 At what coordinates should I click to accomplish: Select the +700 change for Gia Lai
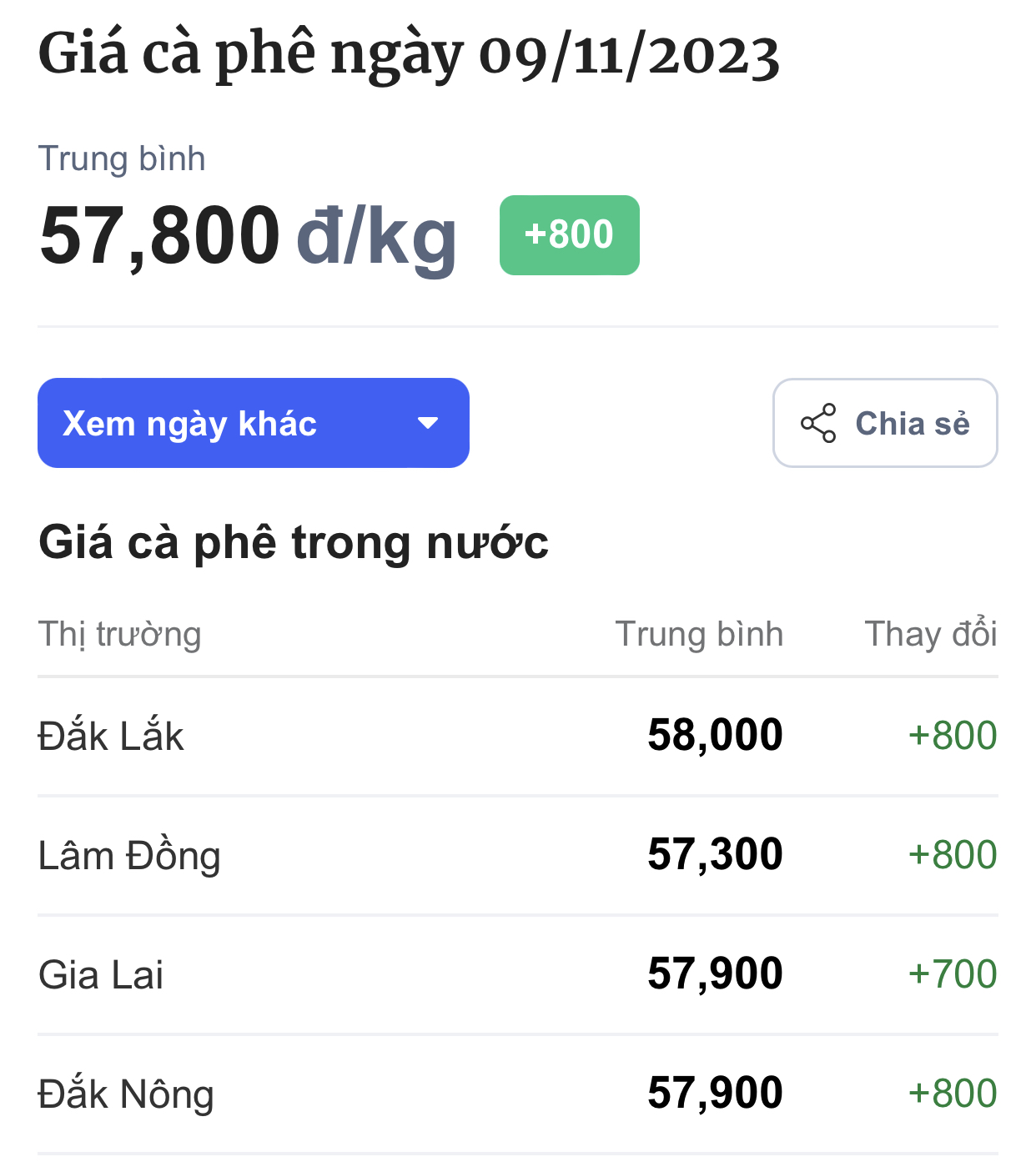pos(953,973)
